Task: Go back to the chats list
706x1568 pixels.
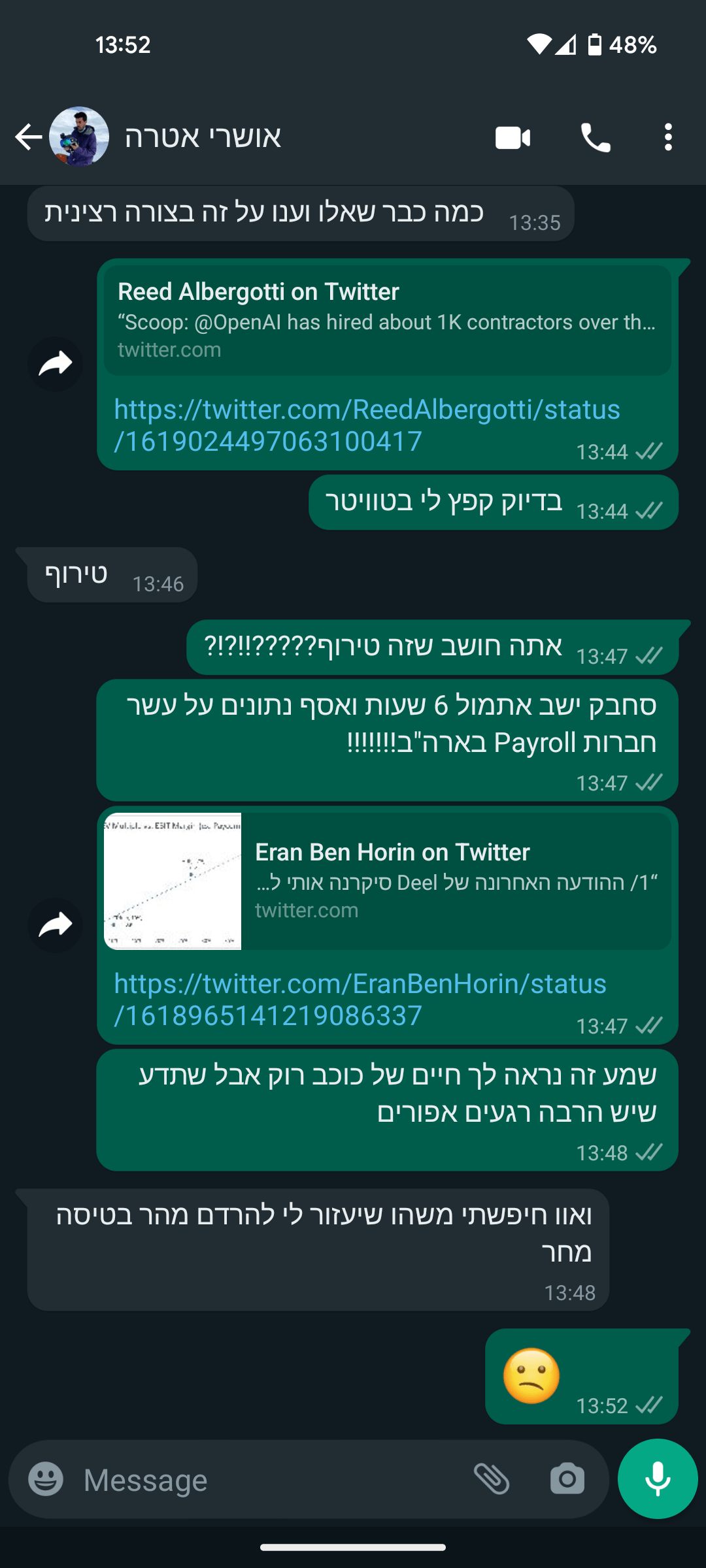Action: [x=29, y=137]
